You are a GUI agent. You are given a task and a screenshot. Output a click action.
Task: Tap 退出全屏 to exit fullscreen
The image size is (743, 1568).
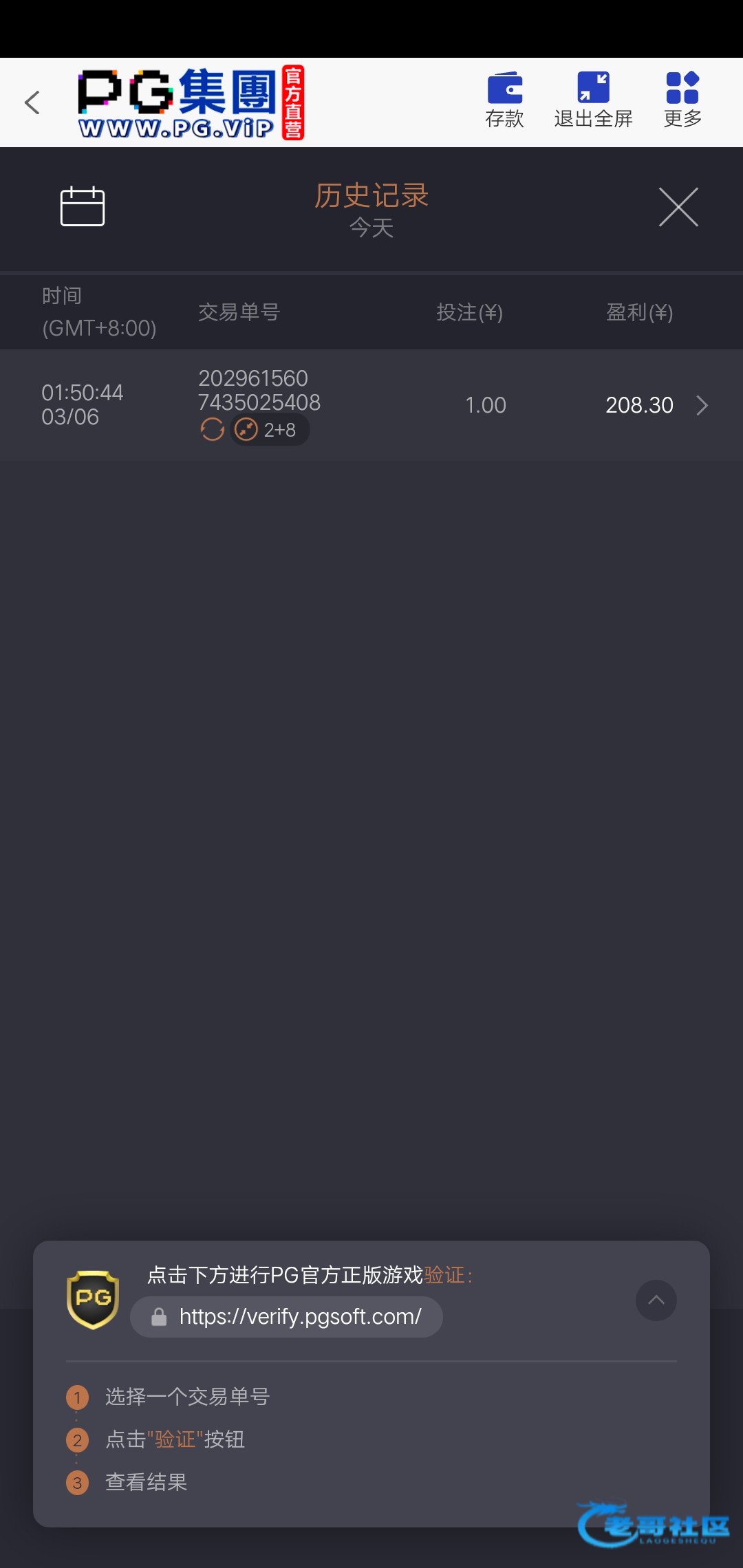pos(593,100)
